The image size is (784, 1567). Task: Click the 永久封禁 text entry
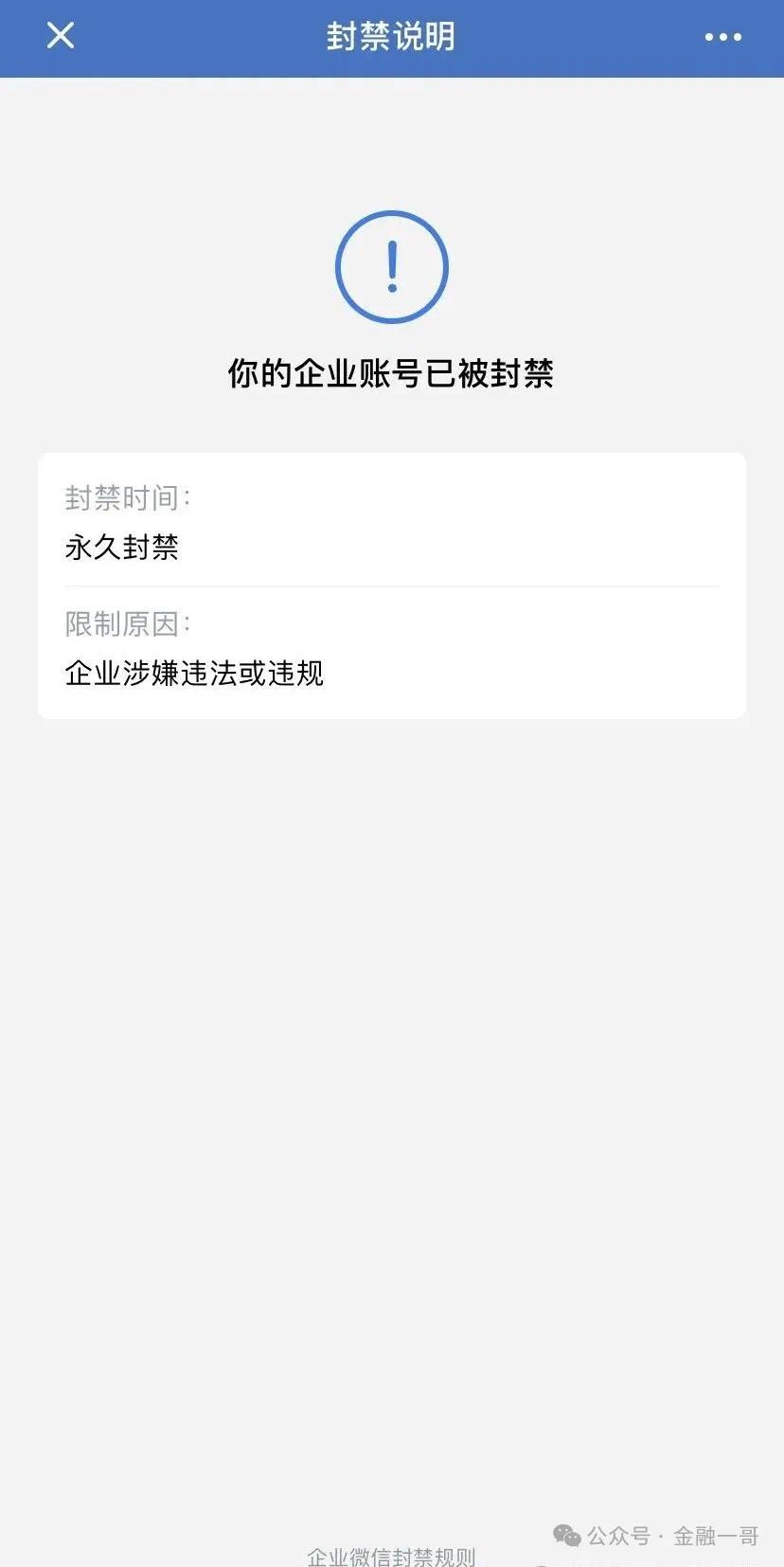pyautogui.click(x=123, y=548)
